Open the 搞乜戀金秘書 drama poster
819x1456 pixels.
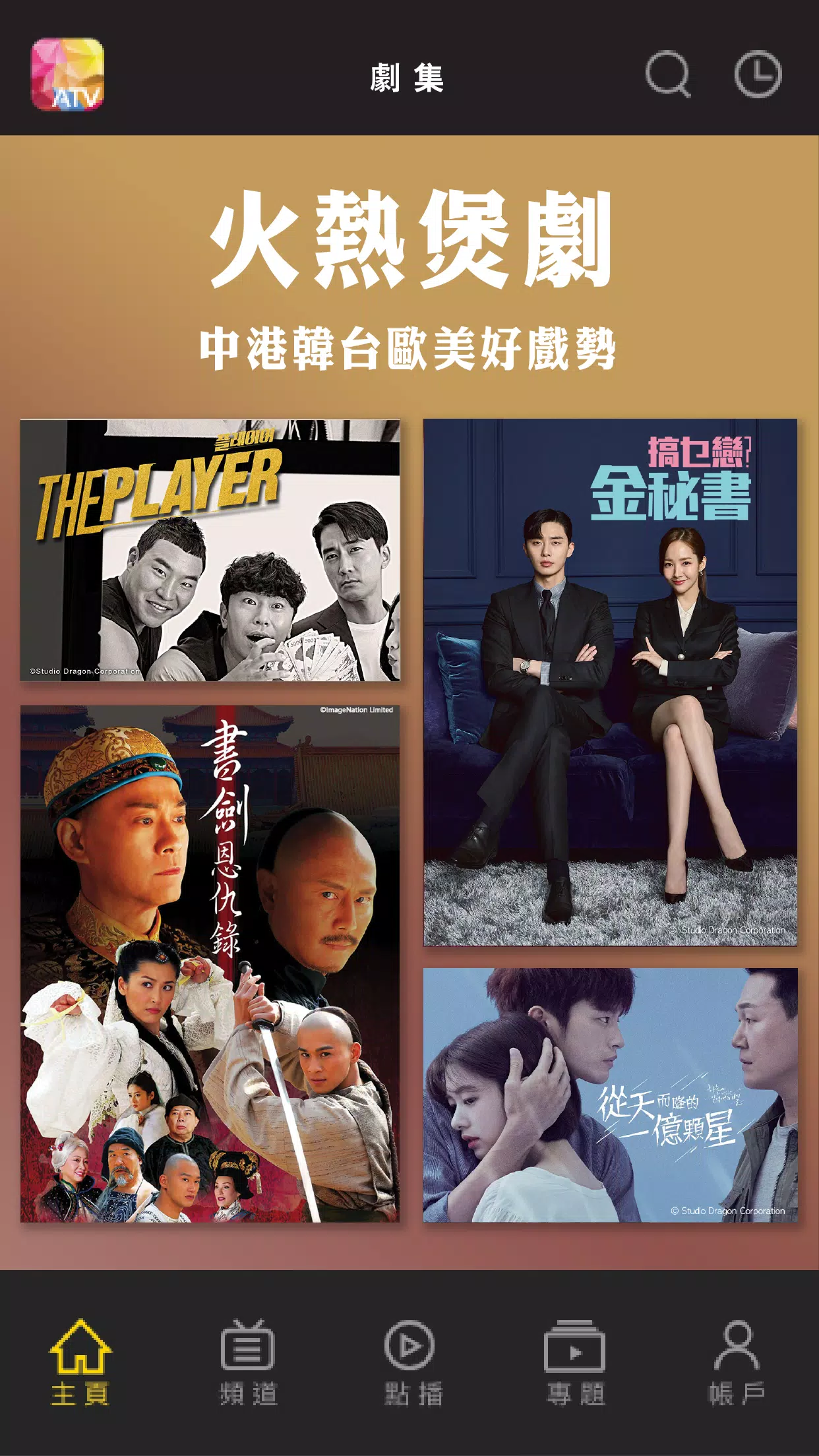pos(610,682)
